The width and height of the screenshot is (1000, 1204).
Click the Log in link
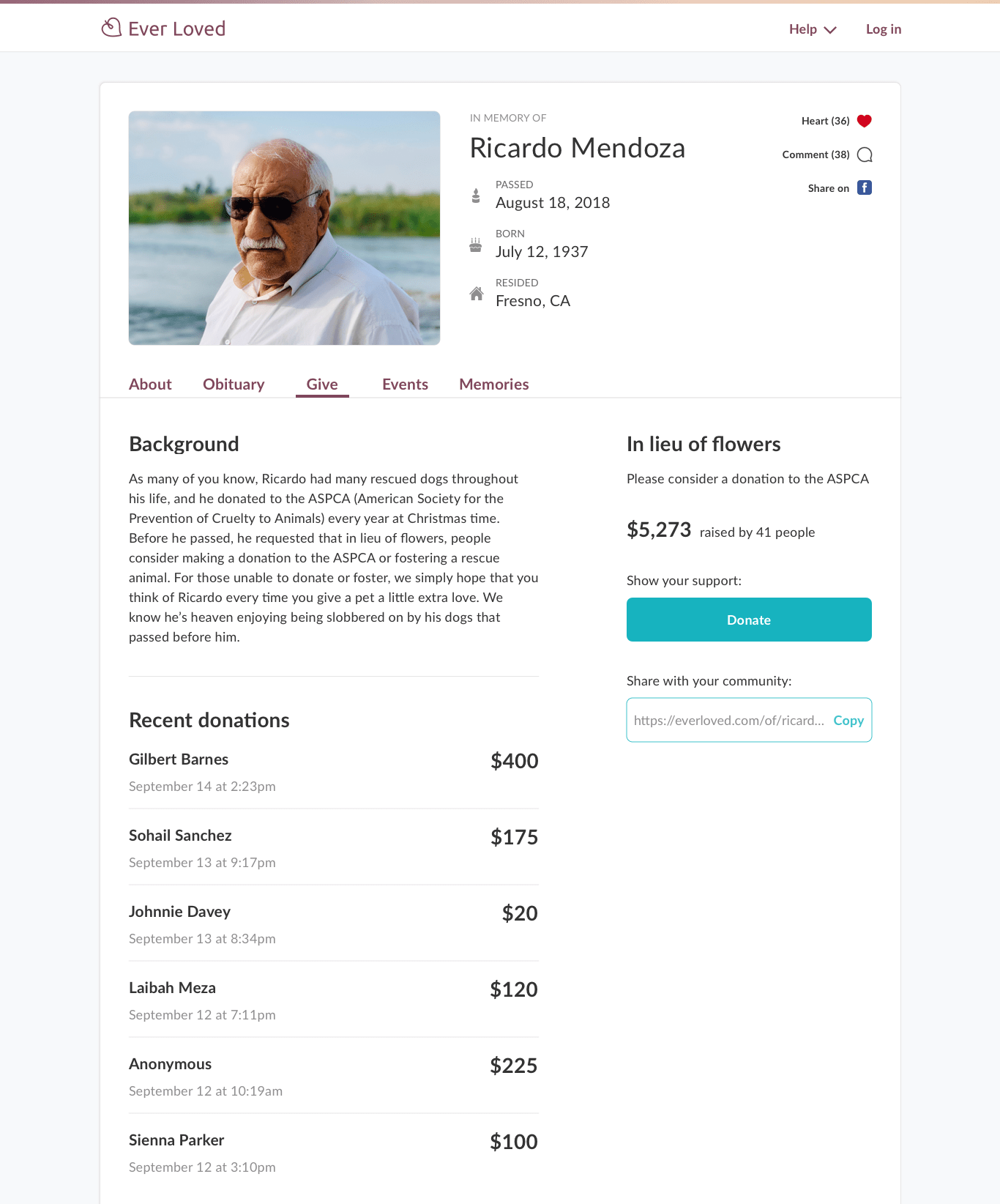(883, 29)
